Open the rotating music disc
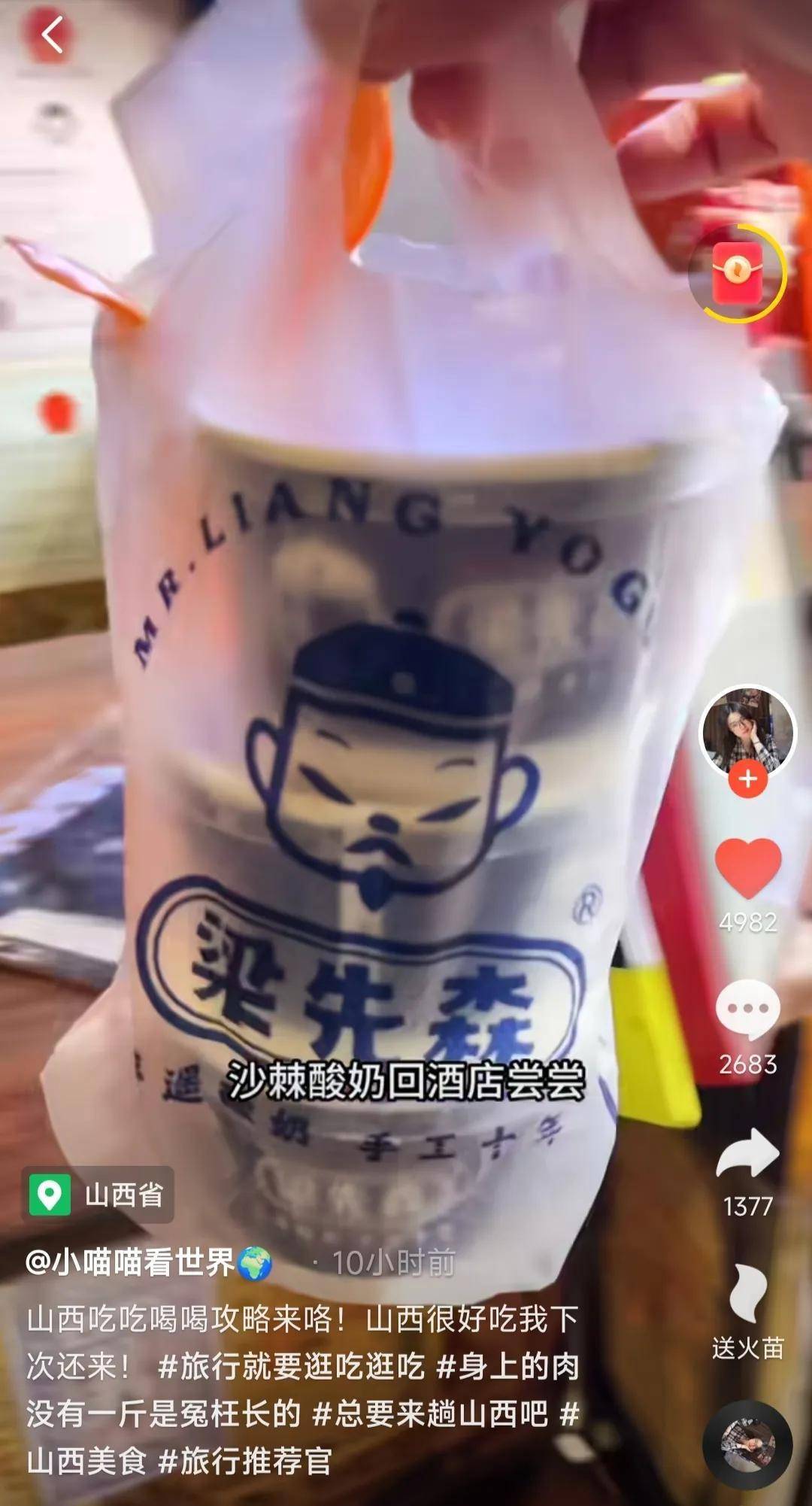 (747, 1444)
